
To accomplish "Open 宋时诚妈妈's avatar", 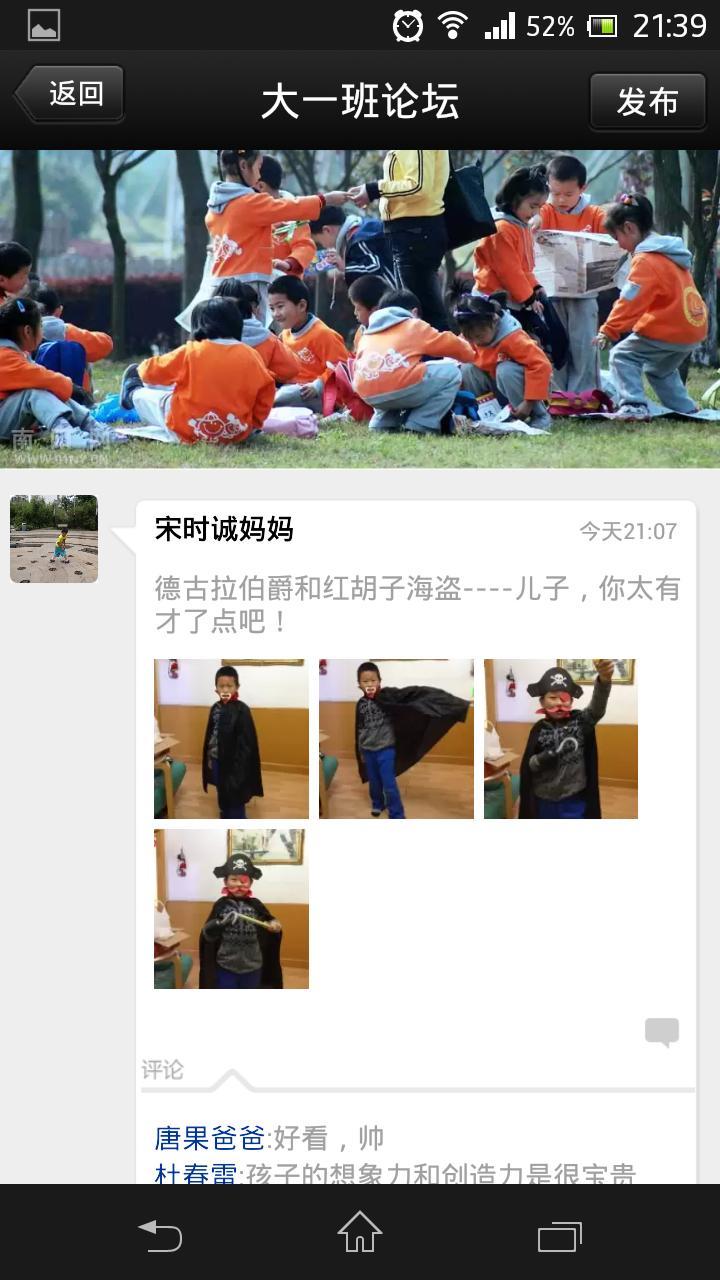I will click(x=54, y=539).
